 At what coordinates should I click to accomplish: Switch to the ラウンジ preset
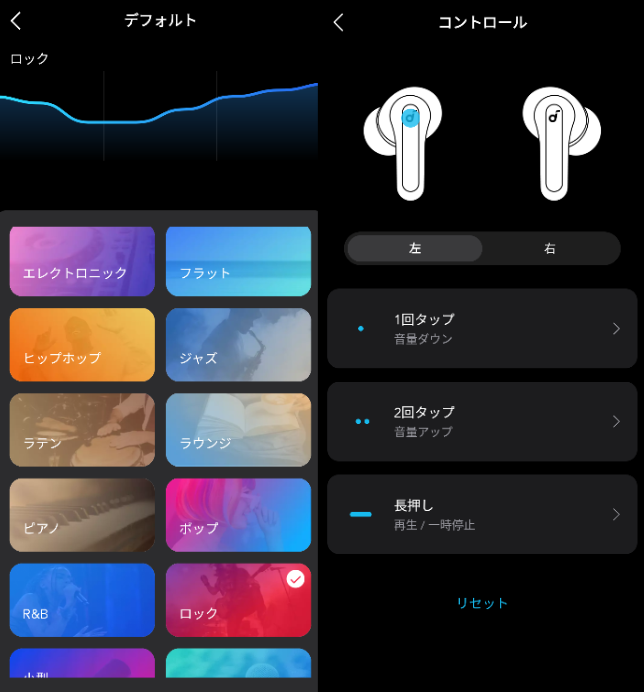pyautogui.click(x=238, y=430)
